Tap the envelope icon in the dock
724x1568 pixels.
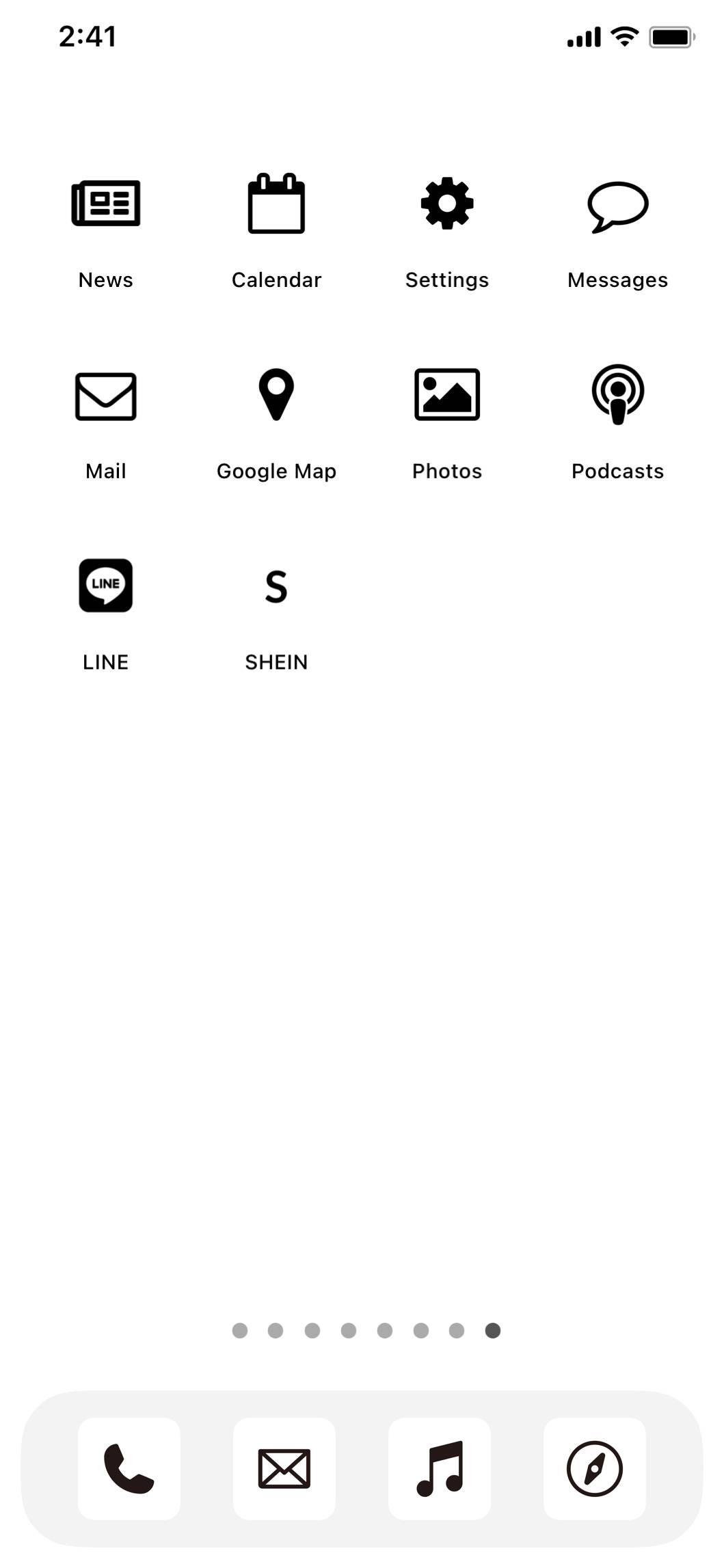coord(284,1468)
